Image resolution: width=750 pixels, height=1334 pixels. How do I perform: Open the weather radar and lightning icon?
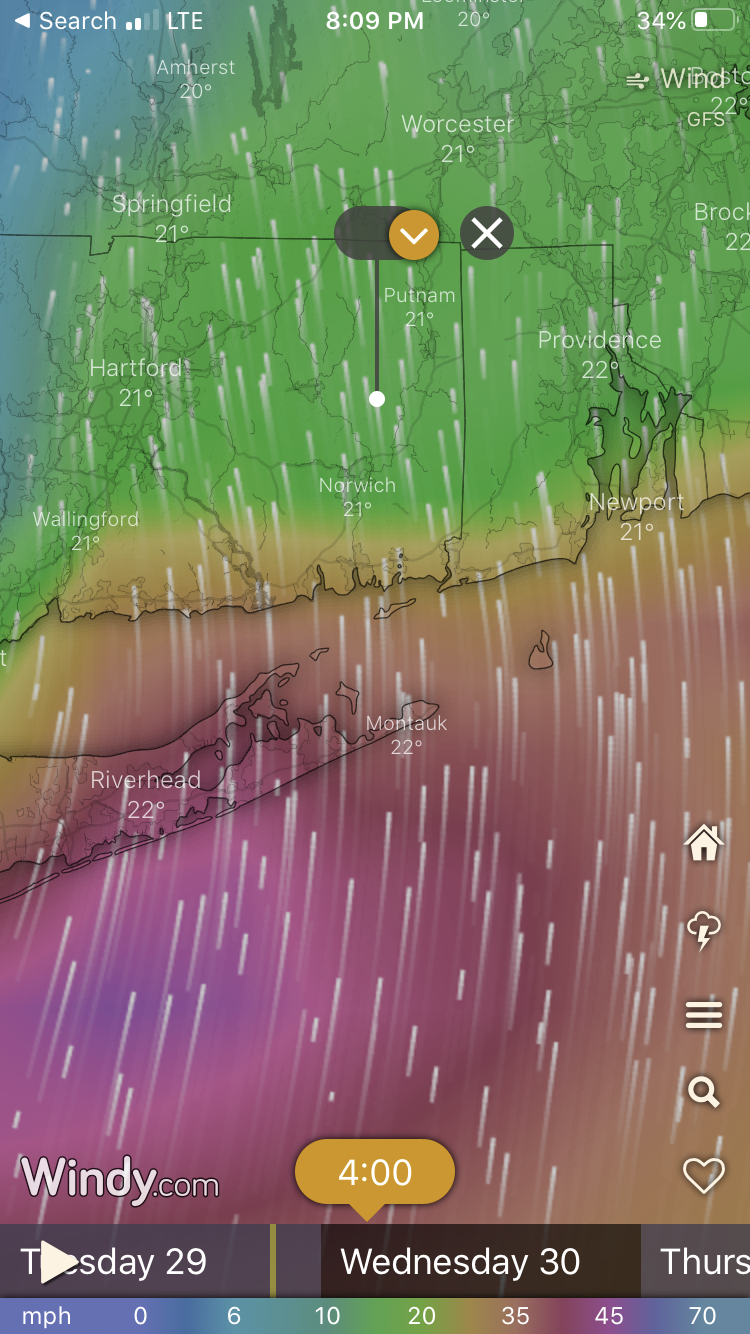pos(704,931)
